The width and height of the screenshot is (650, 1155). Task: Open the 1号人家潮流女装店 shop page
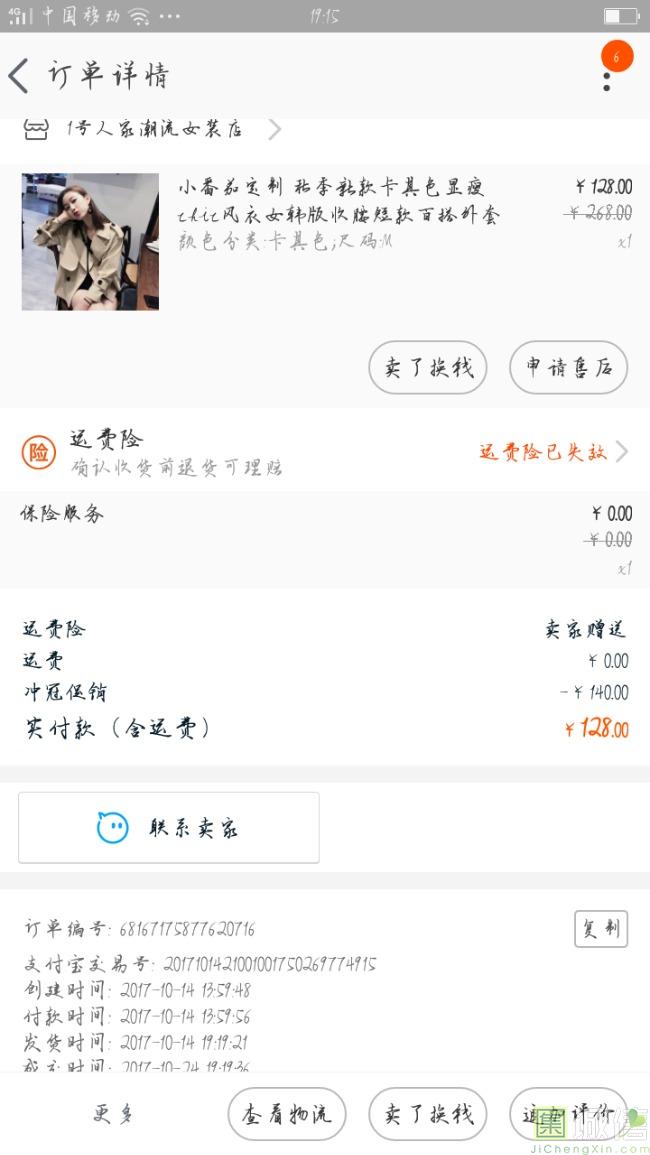tap(160, 129)
